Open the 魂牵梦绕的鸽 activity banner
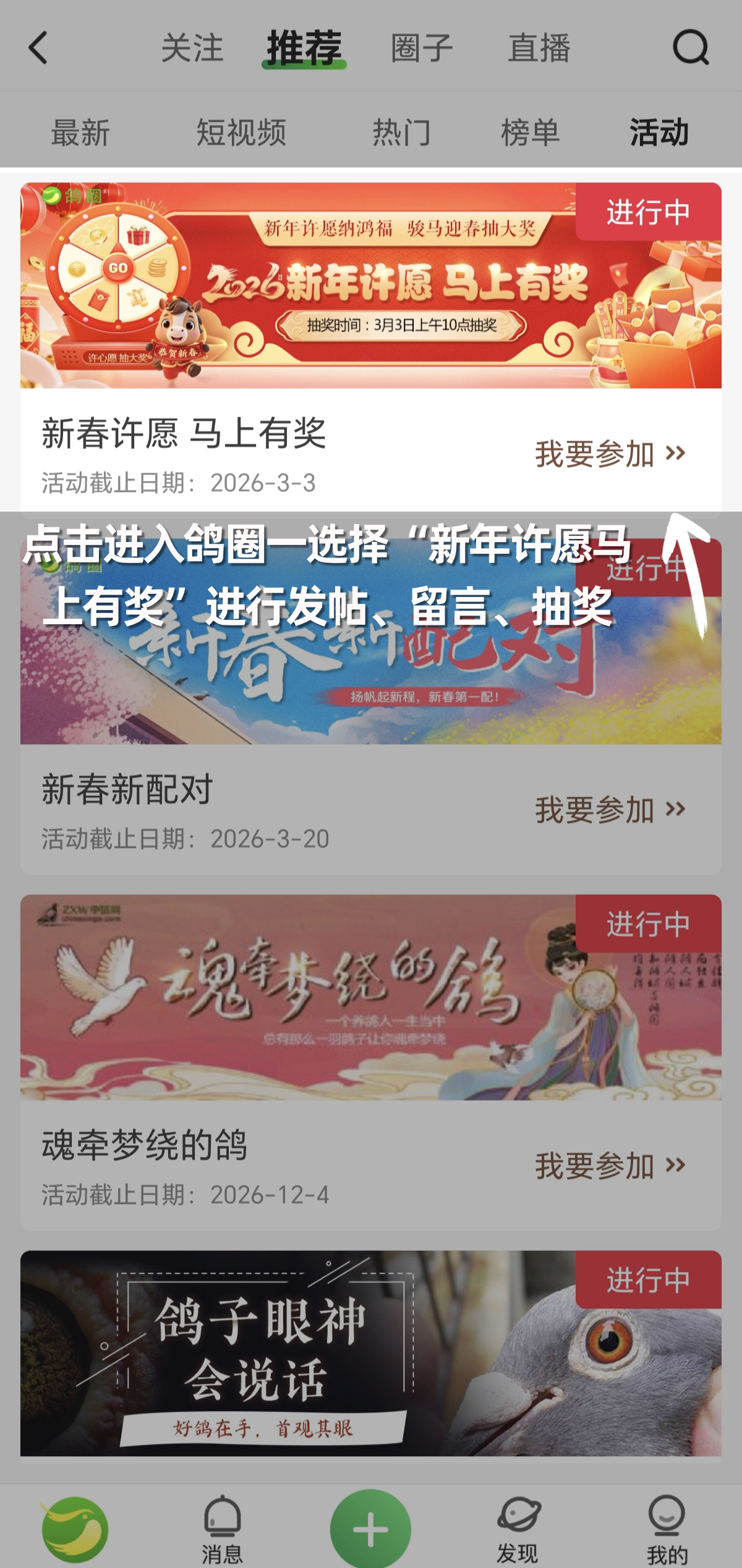This screenshot has width=742, height=1568. click(x=370, y=998)
